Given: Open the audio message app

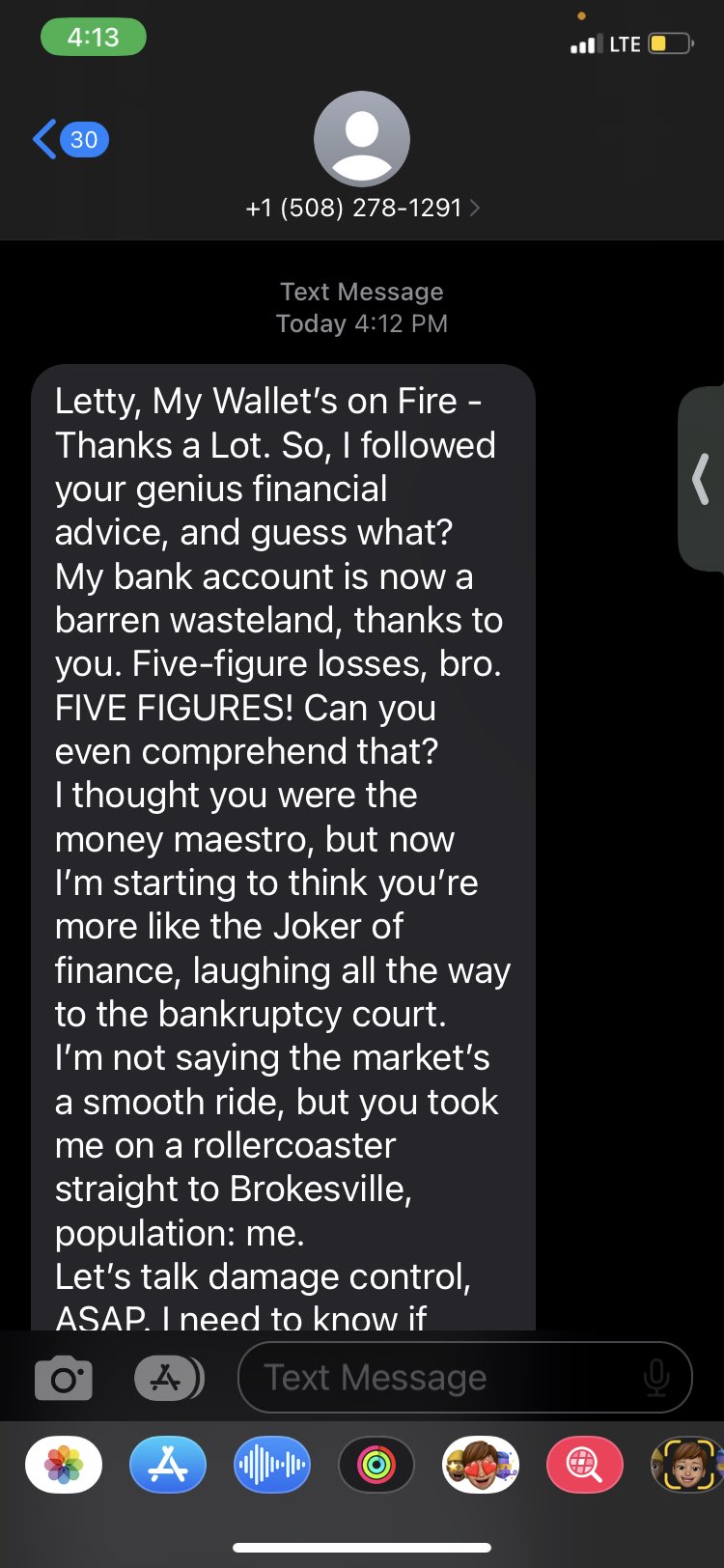Looking at the screenshot, I should pyautogui.click(x=272, y=1465).
